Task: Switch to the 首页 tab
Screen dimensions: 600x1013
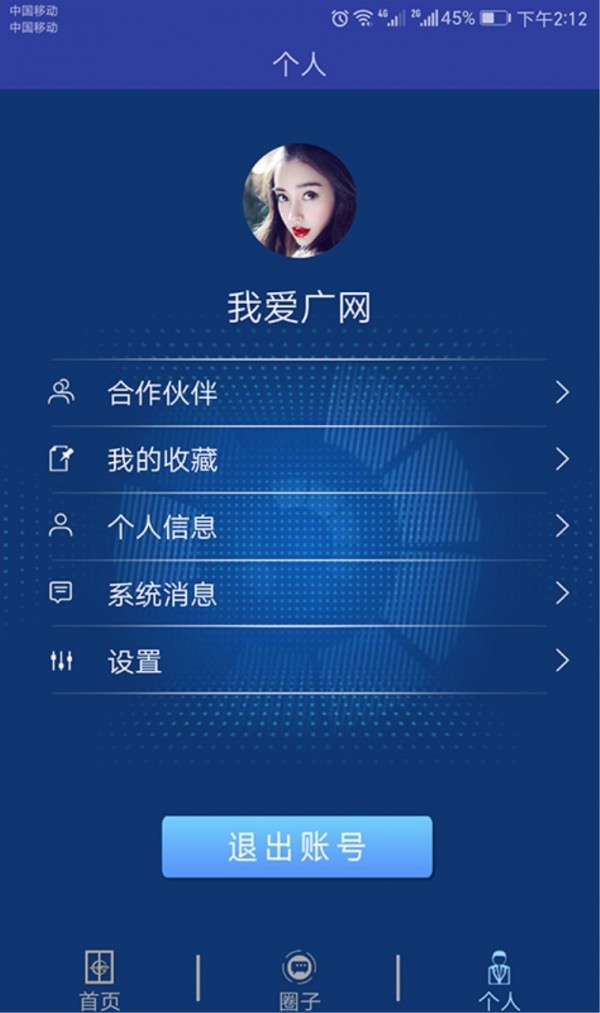Action: (x=99, y=979)
